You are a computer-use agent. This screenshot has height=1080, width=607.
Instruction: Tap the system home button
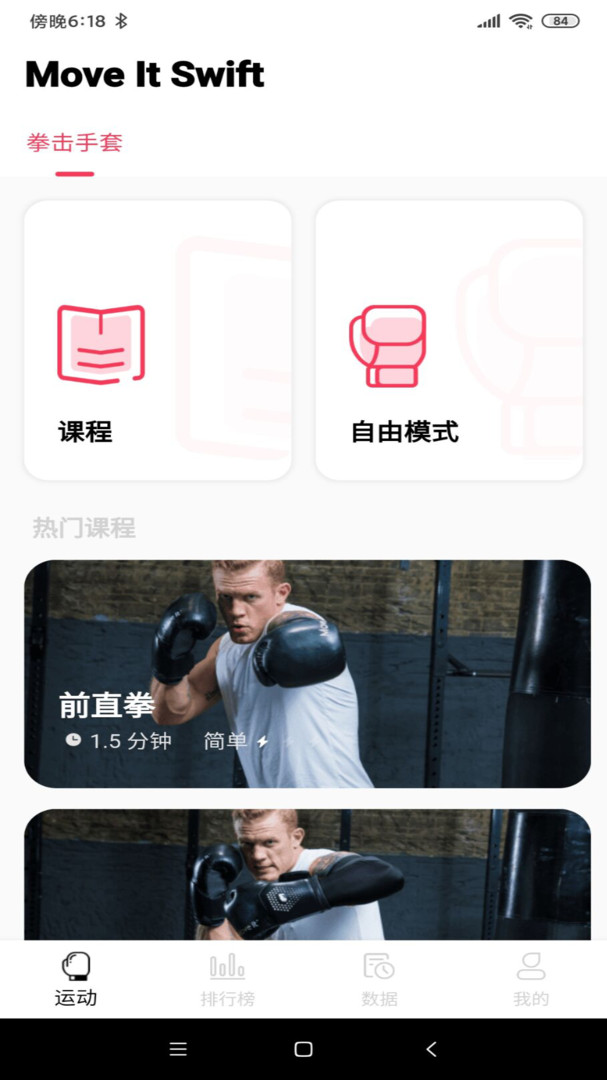(303, 1049)
